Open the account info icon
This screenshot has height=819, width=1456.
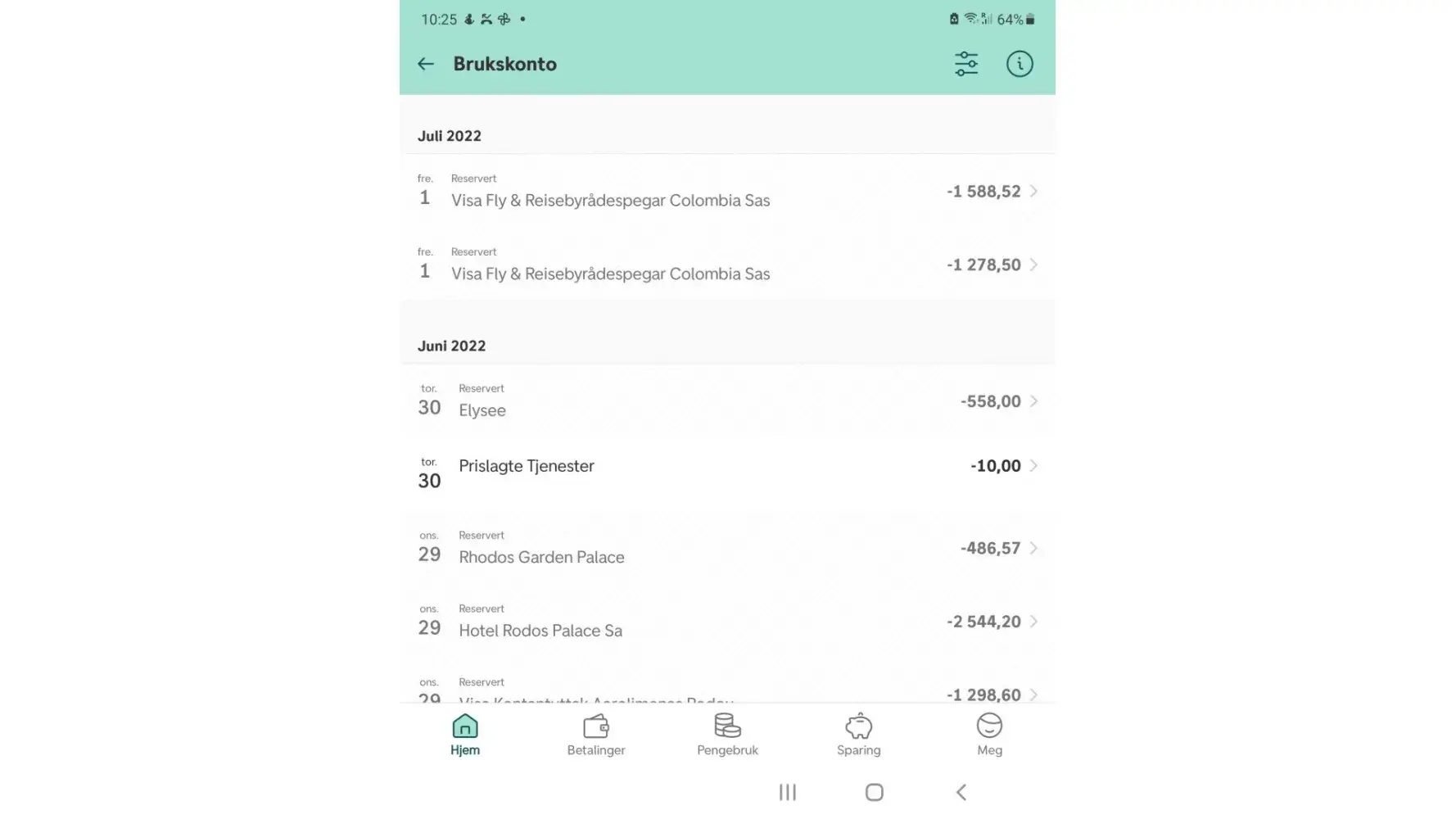click(1019, 64)
